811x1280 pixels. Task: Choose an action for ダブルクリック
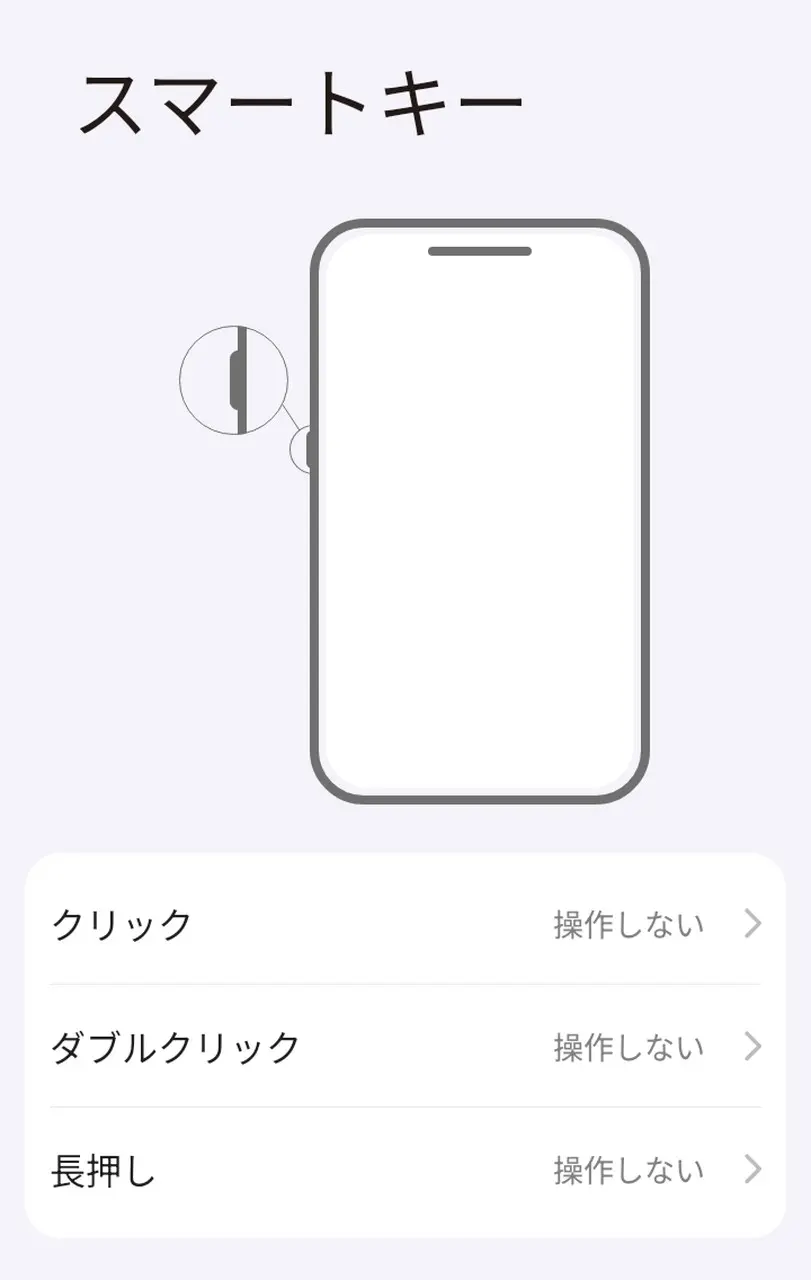(x=405, y=1047)
